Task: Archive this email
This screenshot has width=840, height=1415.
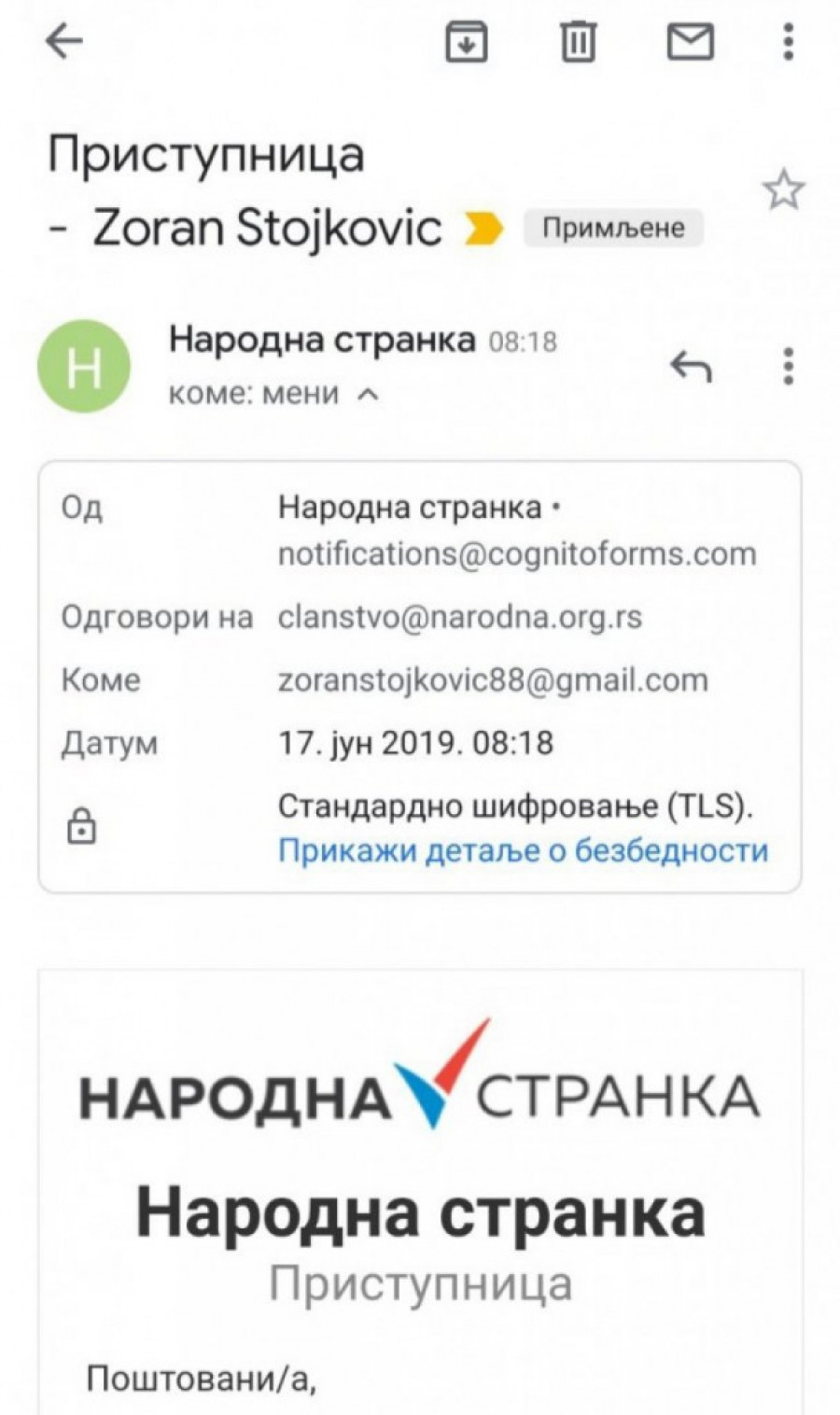Action: tap(466, 42)
